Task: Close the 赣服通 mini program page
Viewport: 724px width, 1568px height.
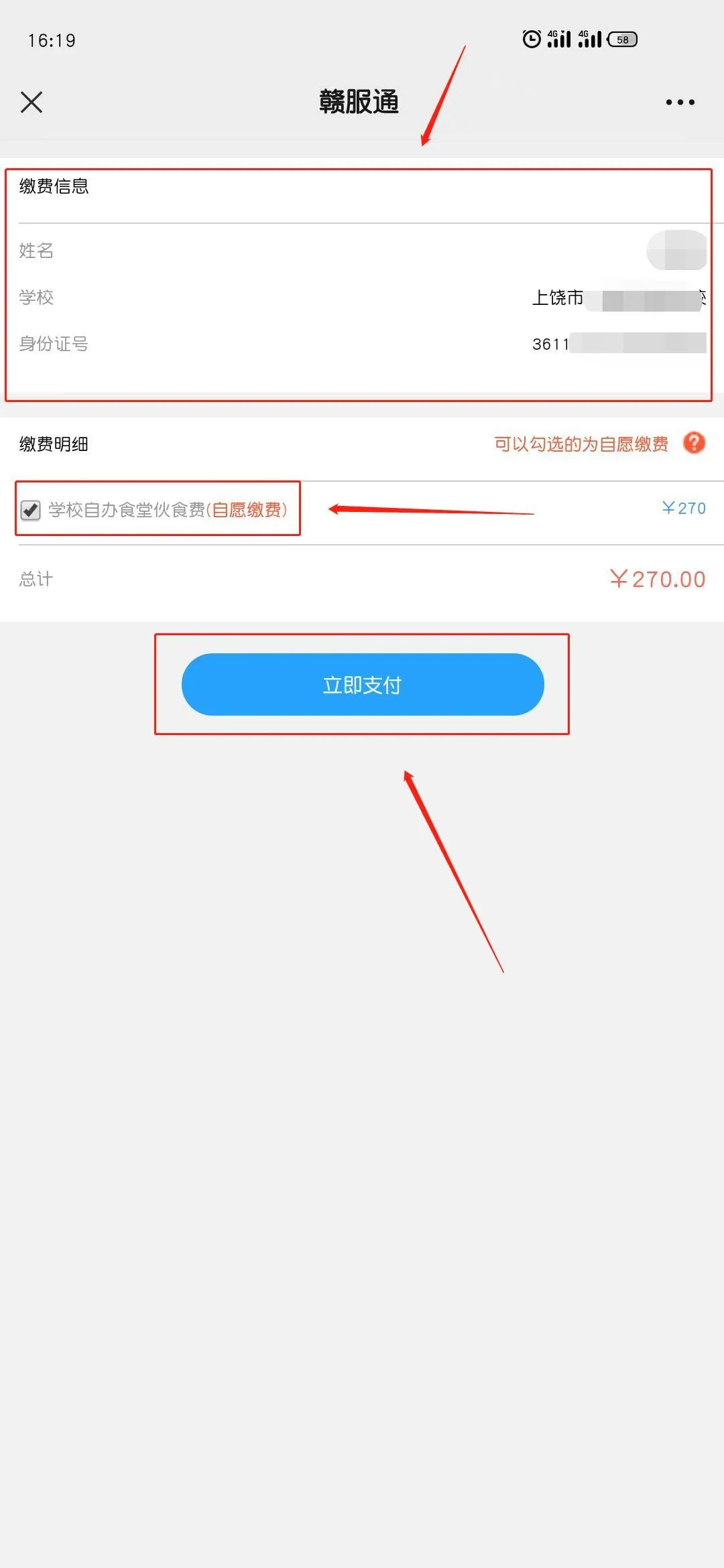Action: point(32,103)
